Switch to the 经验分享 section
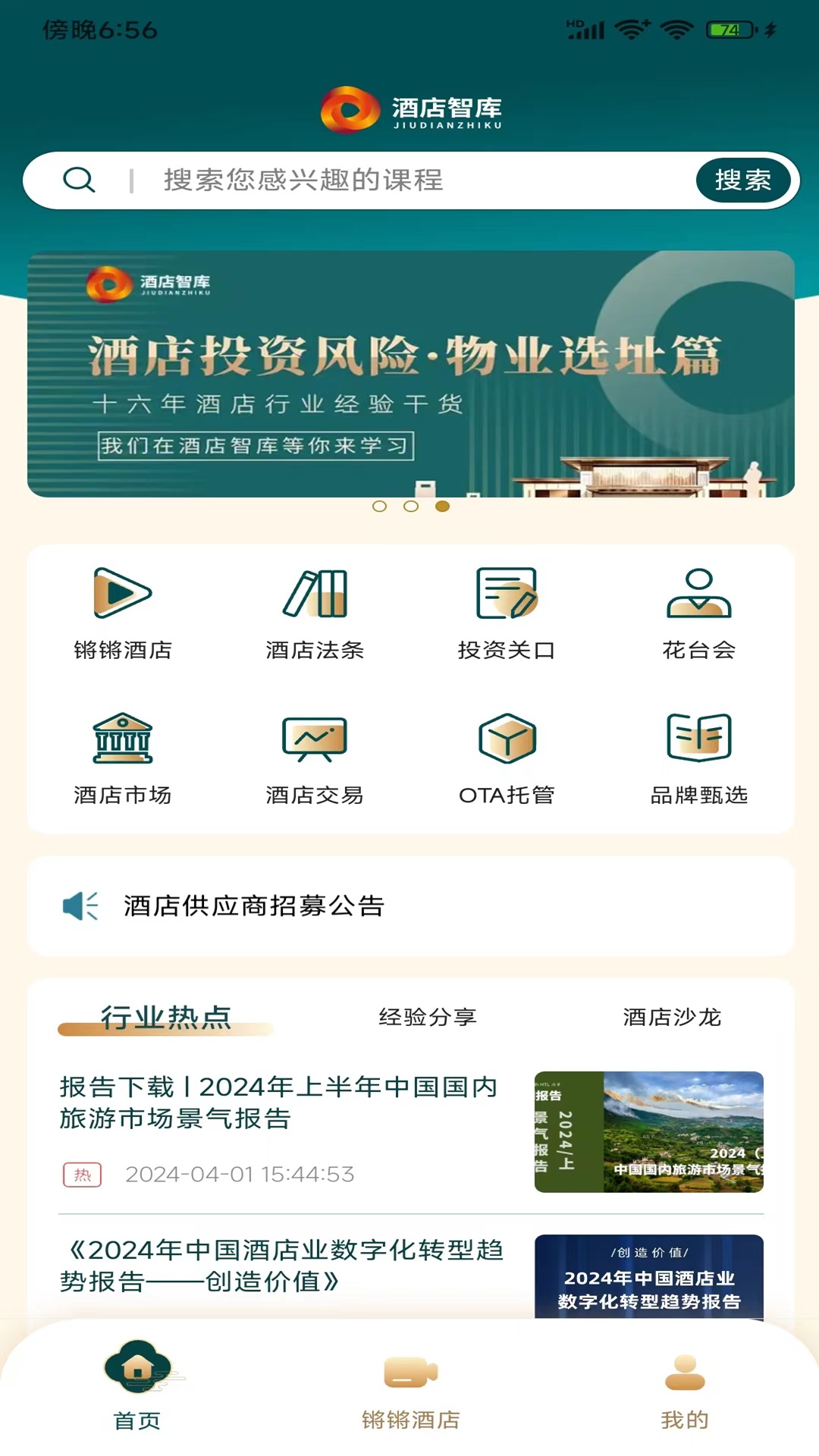The height and width of the screenshot is (1456, 819). point(427,1018)
